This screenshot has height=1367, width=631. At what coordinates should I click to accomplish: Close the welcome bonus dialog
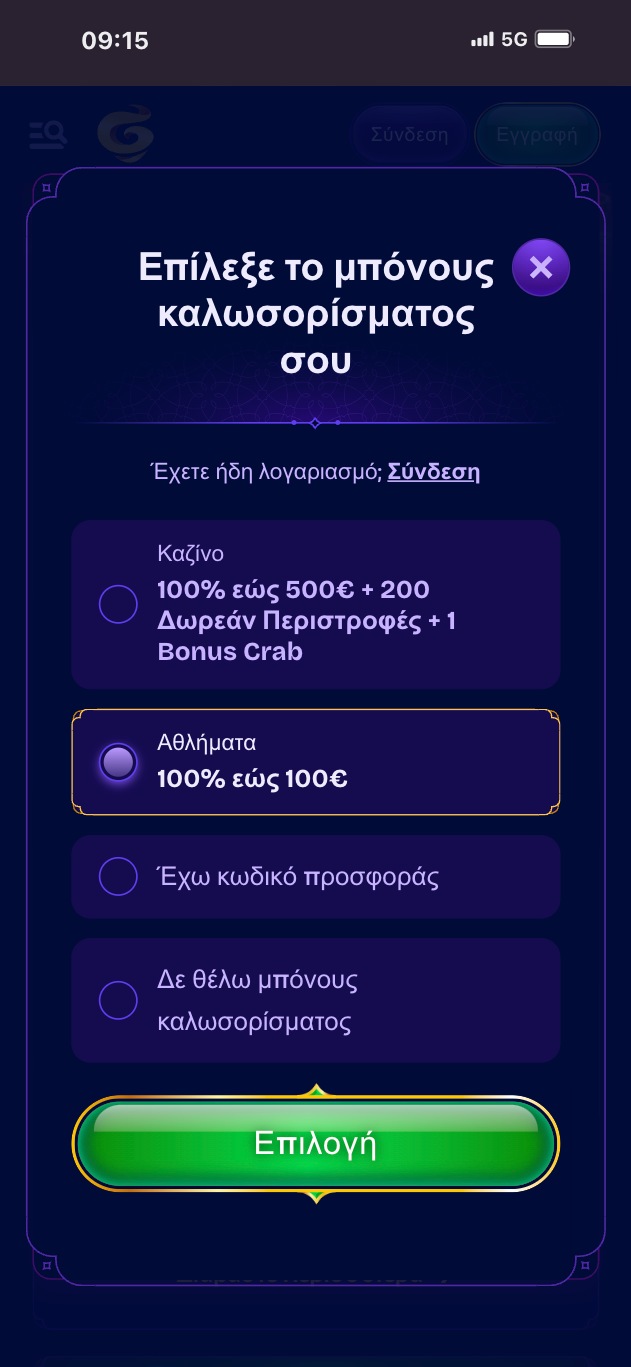click(x=540, y=267)
